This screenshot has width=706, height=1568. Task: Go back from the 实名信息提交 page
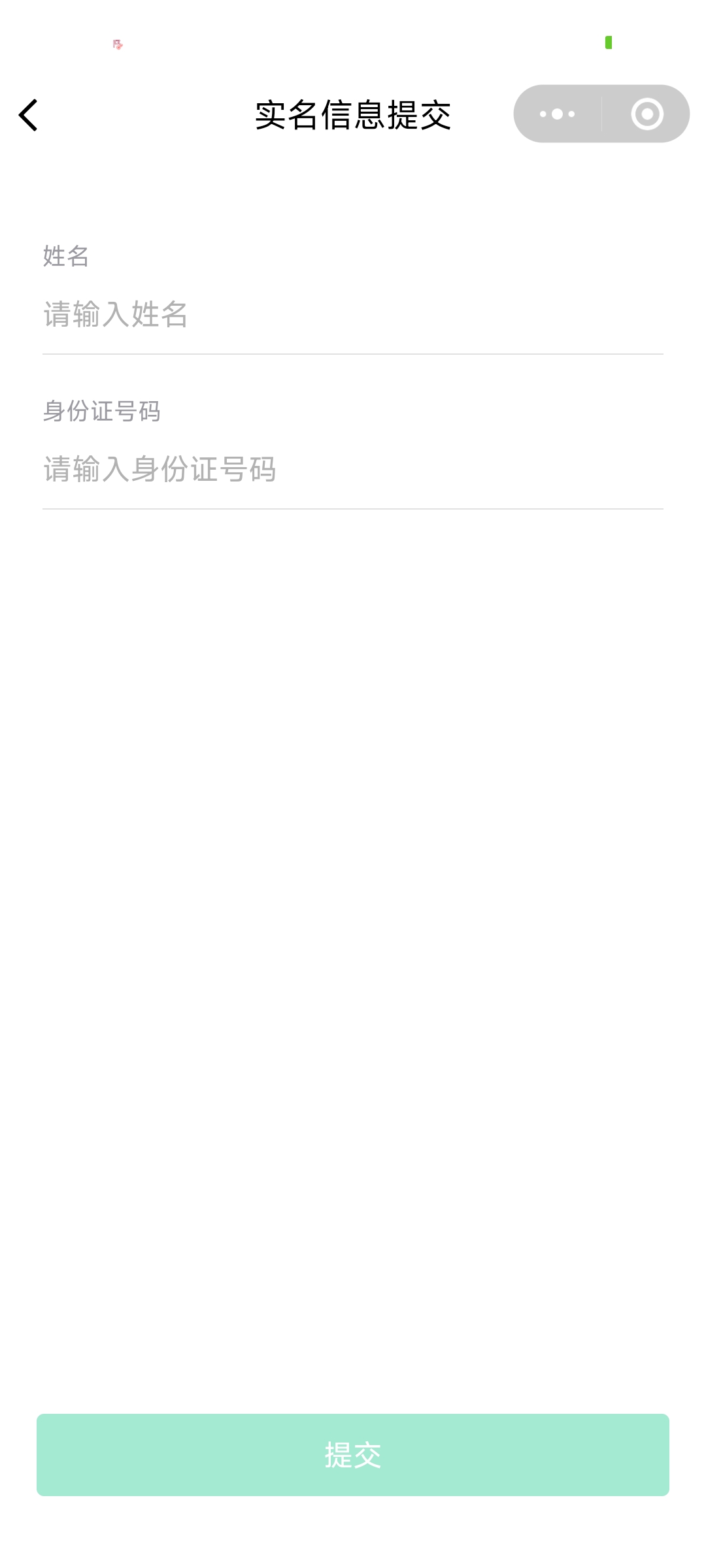click(29, 115)
